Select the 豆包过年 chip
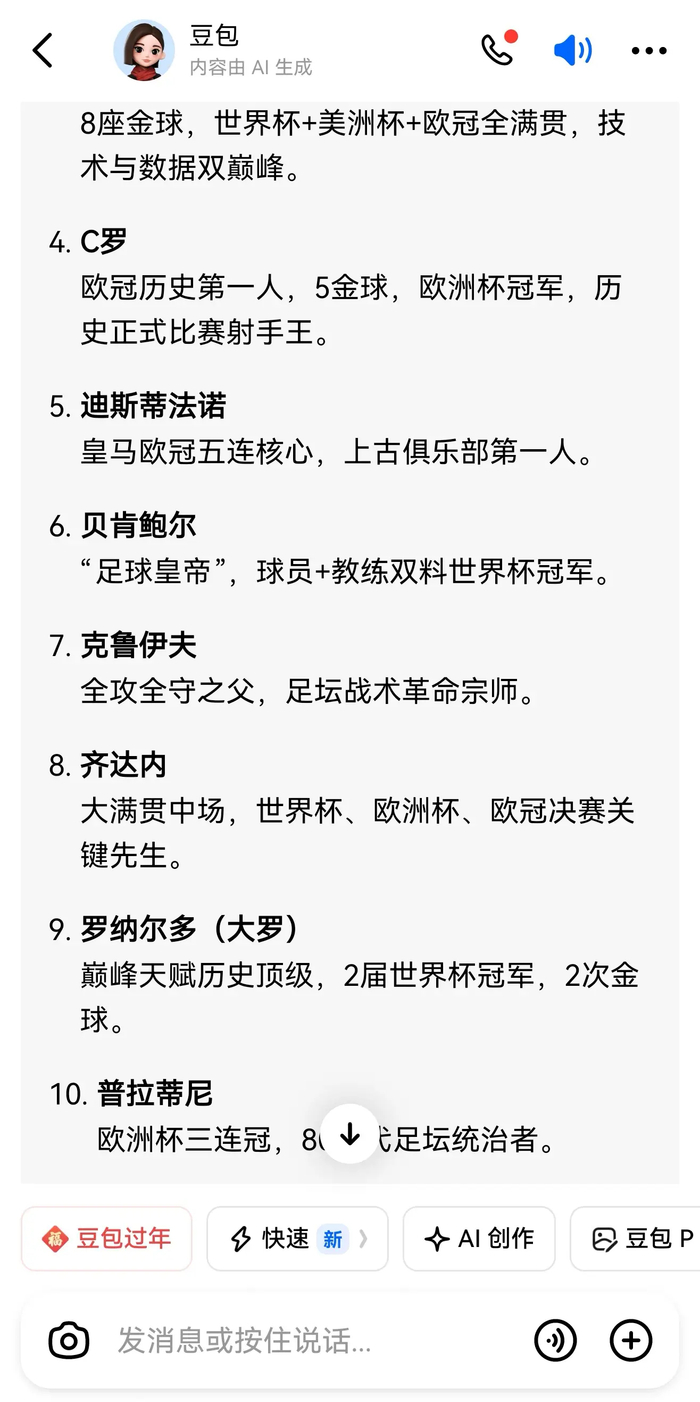This screenshot has width=700, height=1402. (107, 1239)
